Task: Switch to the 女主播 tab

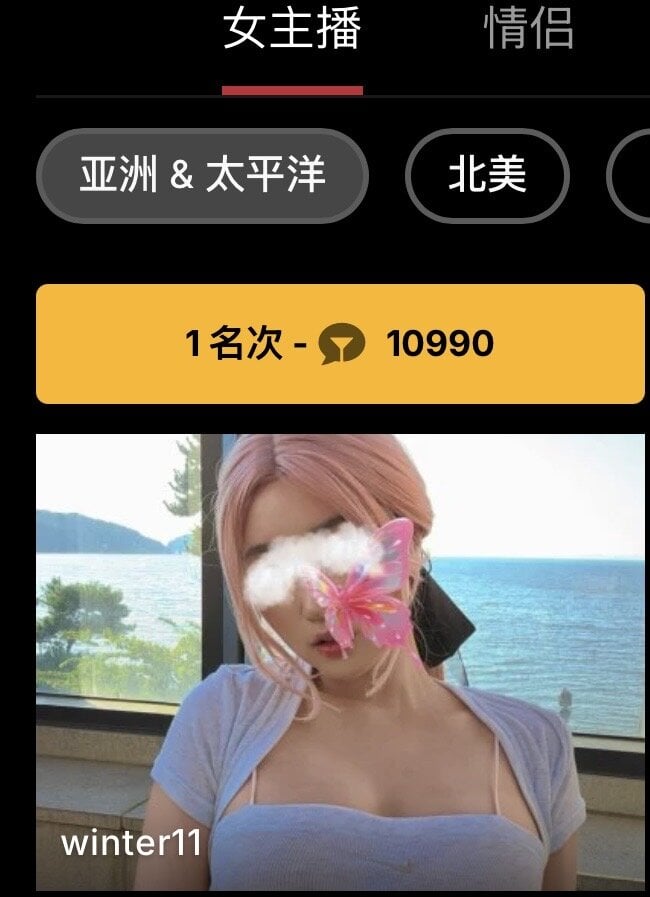Action: (291, 30)
